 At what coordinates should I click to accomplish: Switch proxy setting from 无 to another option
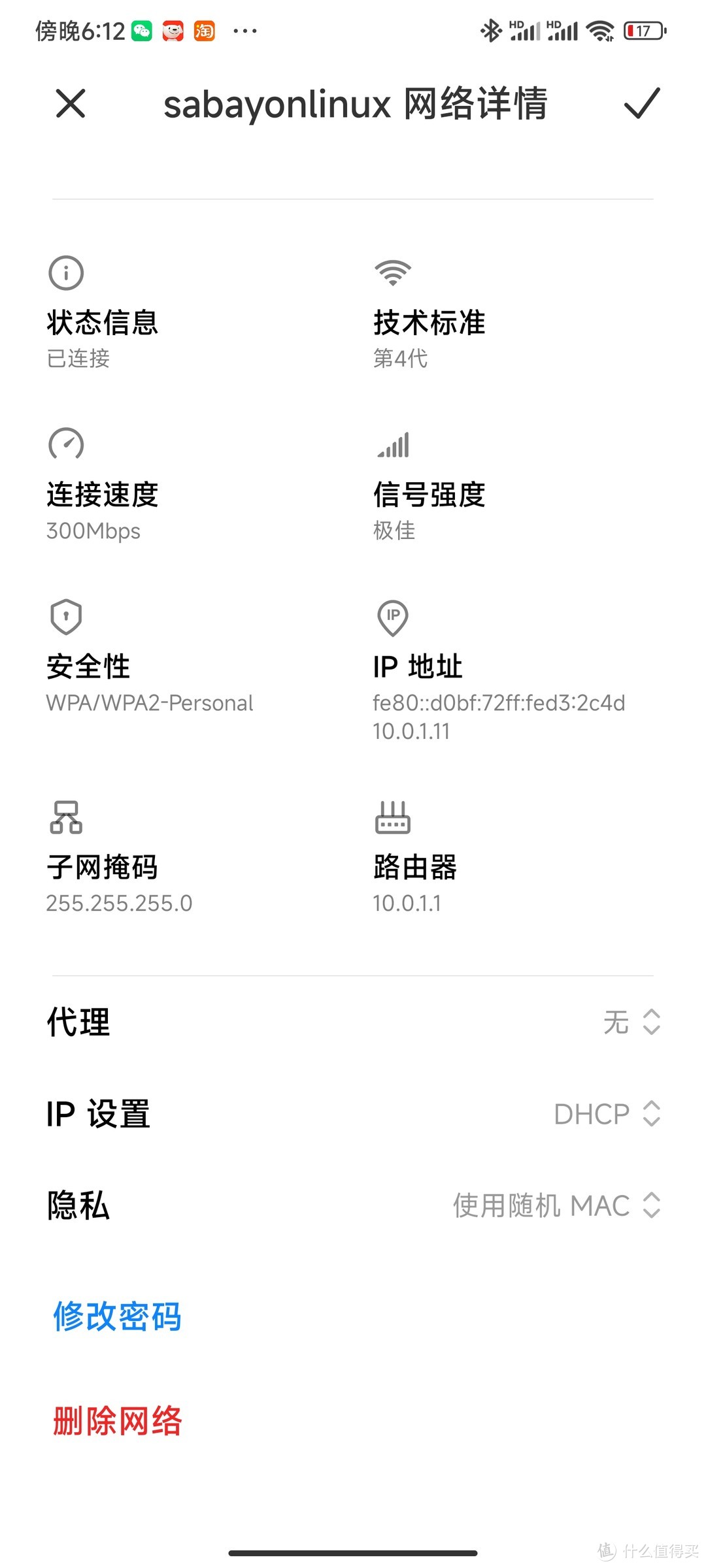(x=630, y=1021)
